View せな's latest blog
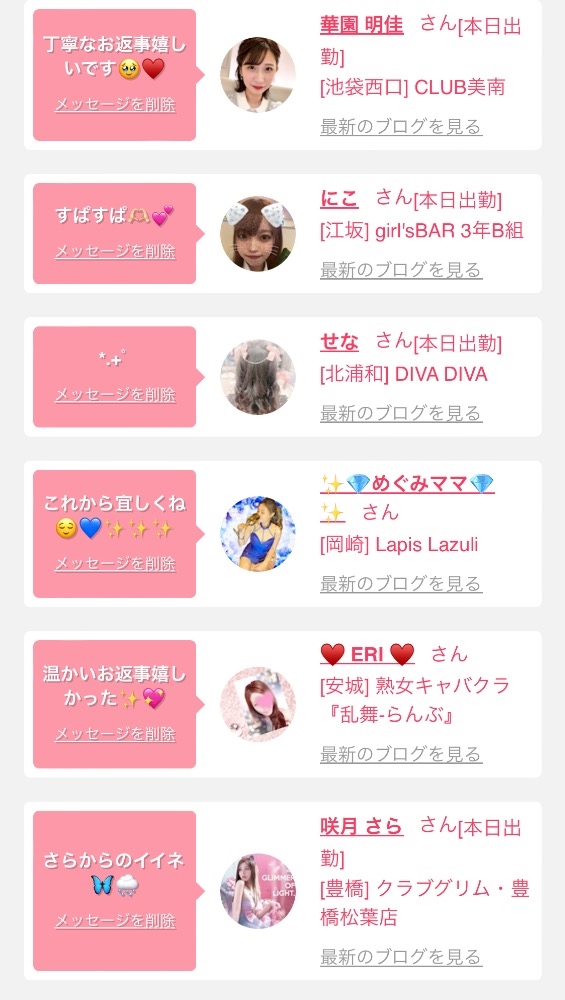 (x=401, y=413)
